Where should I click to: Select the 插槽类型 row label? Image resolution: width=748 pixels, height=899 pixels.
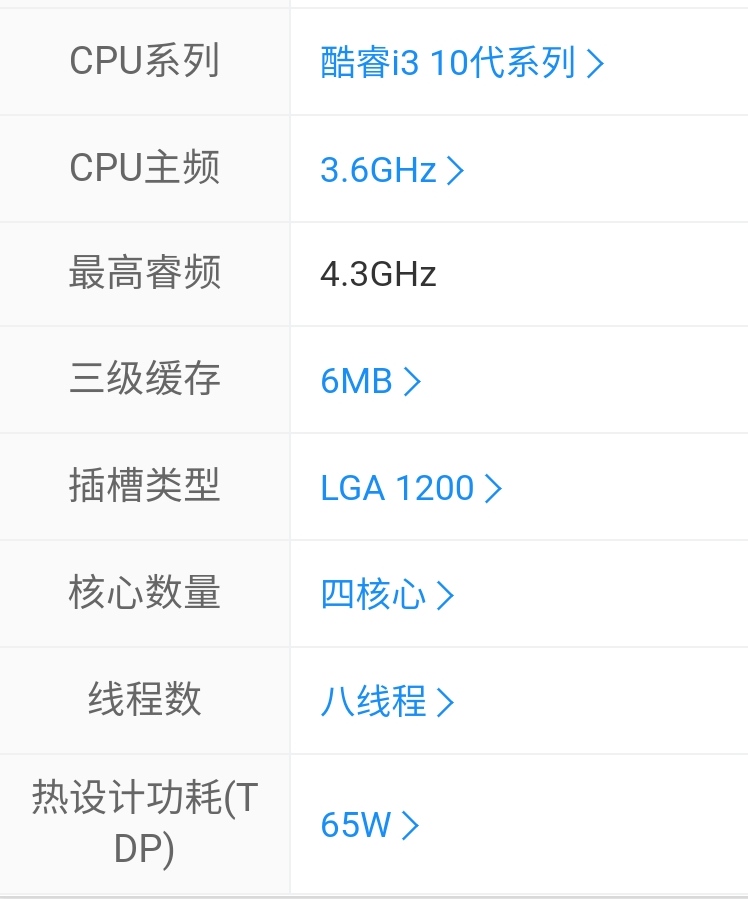coord(145,487)
